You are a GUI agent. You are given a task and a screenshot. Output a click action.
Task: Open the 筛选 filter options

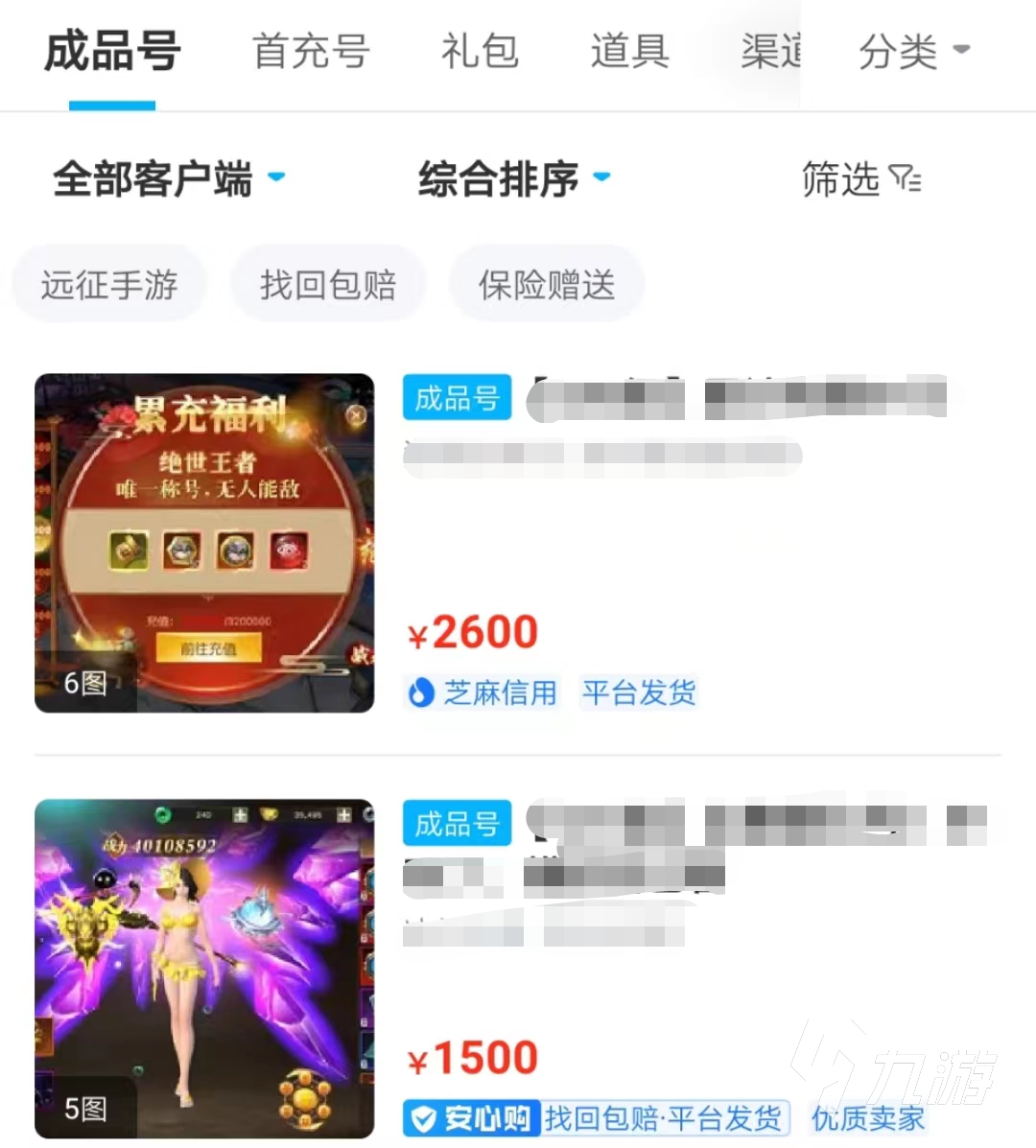point(859,179)
